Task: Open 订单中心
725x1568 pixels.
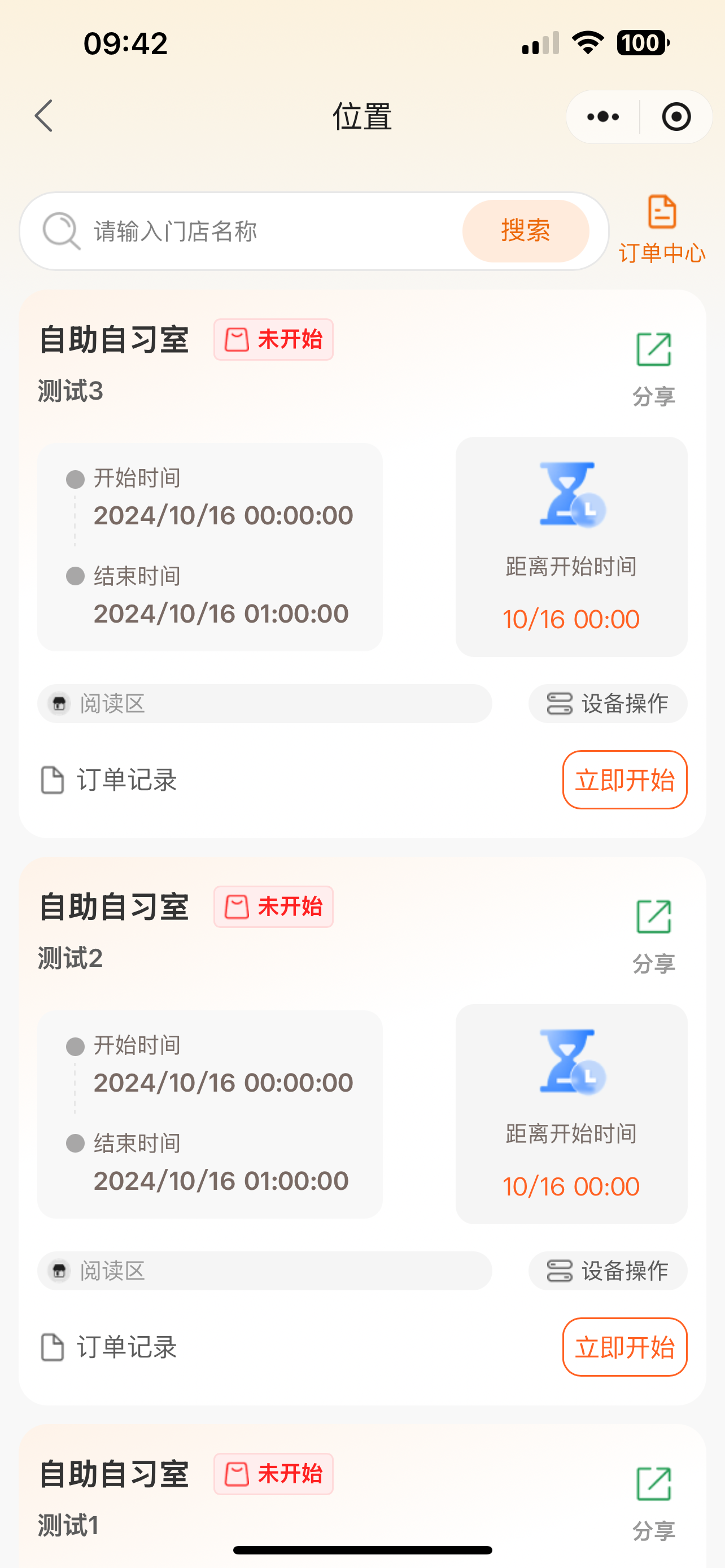Action: click(662, 229)
